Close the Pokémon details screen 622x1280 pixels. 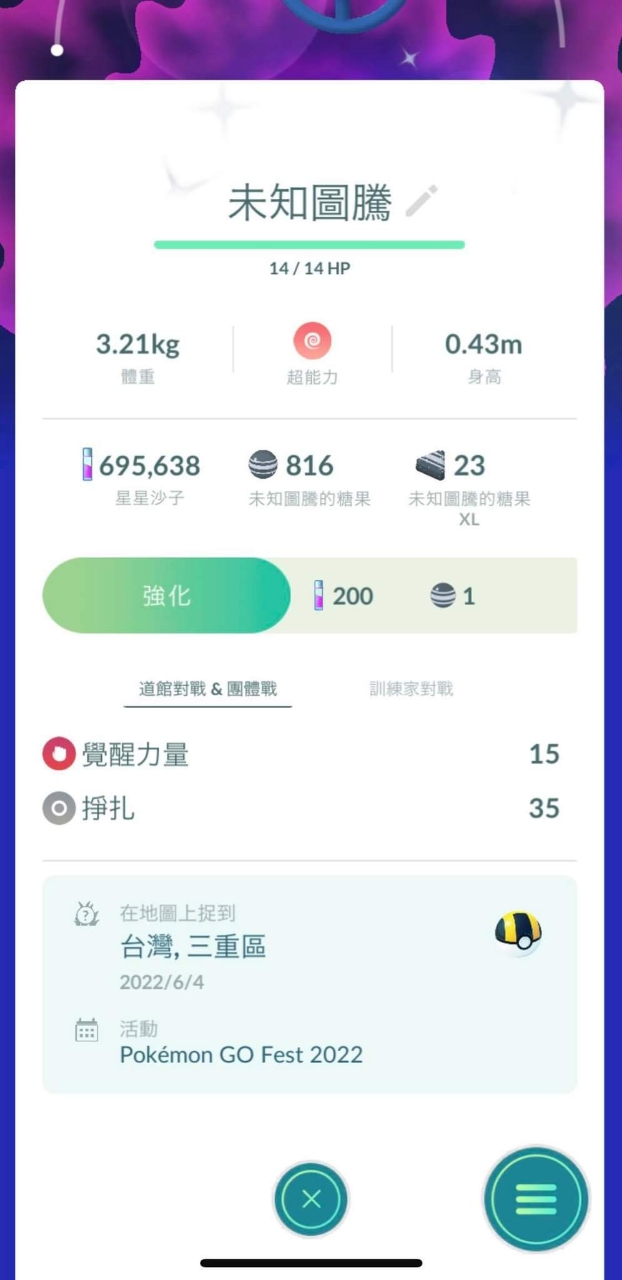pyautogui.click(x=311, y=1199)
